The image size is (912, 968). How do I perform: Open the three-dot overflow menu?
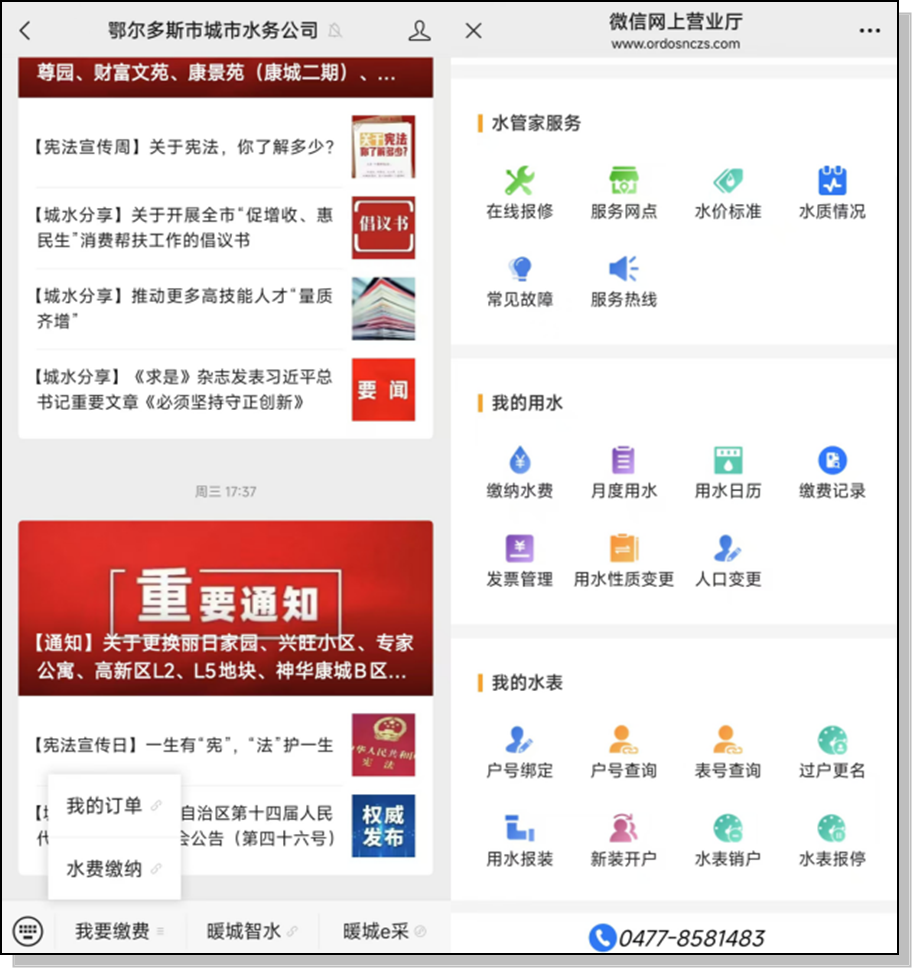point(869,30)
